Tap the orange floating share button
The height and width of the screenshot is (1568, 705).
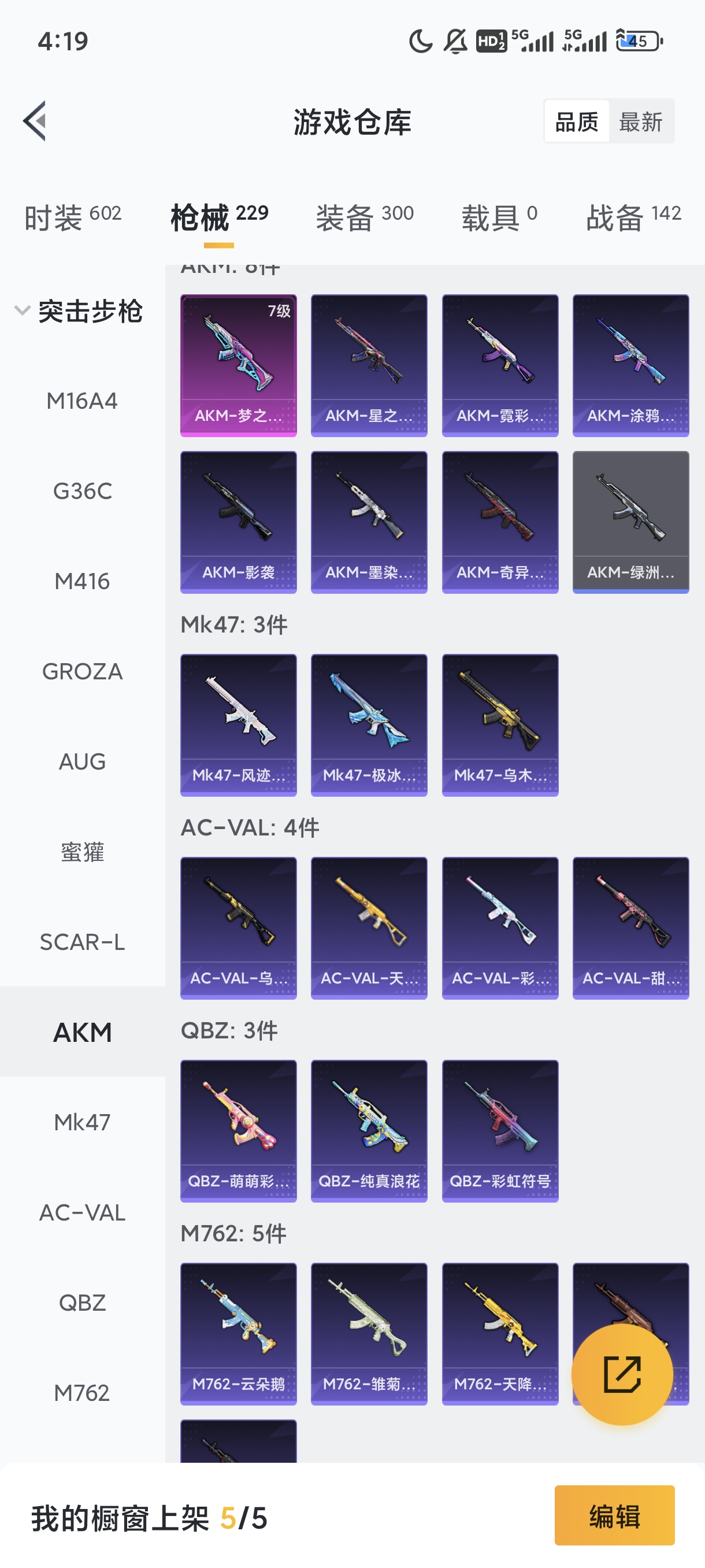[x=622, y=1374]
